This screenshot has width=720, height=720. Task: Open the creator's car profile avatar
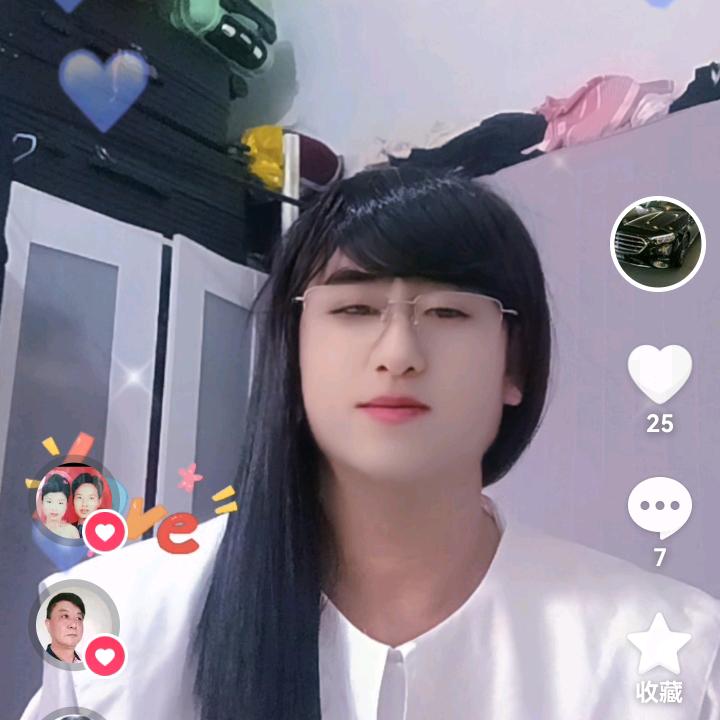coord(658,244)
